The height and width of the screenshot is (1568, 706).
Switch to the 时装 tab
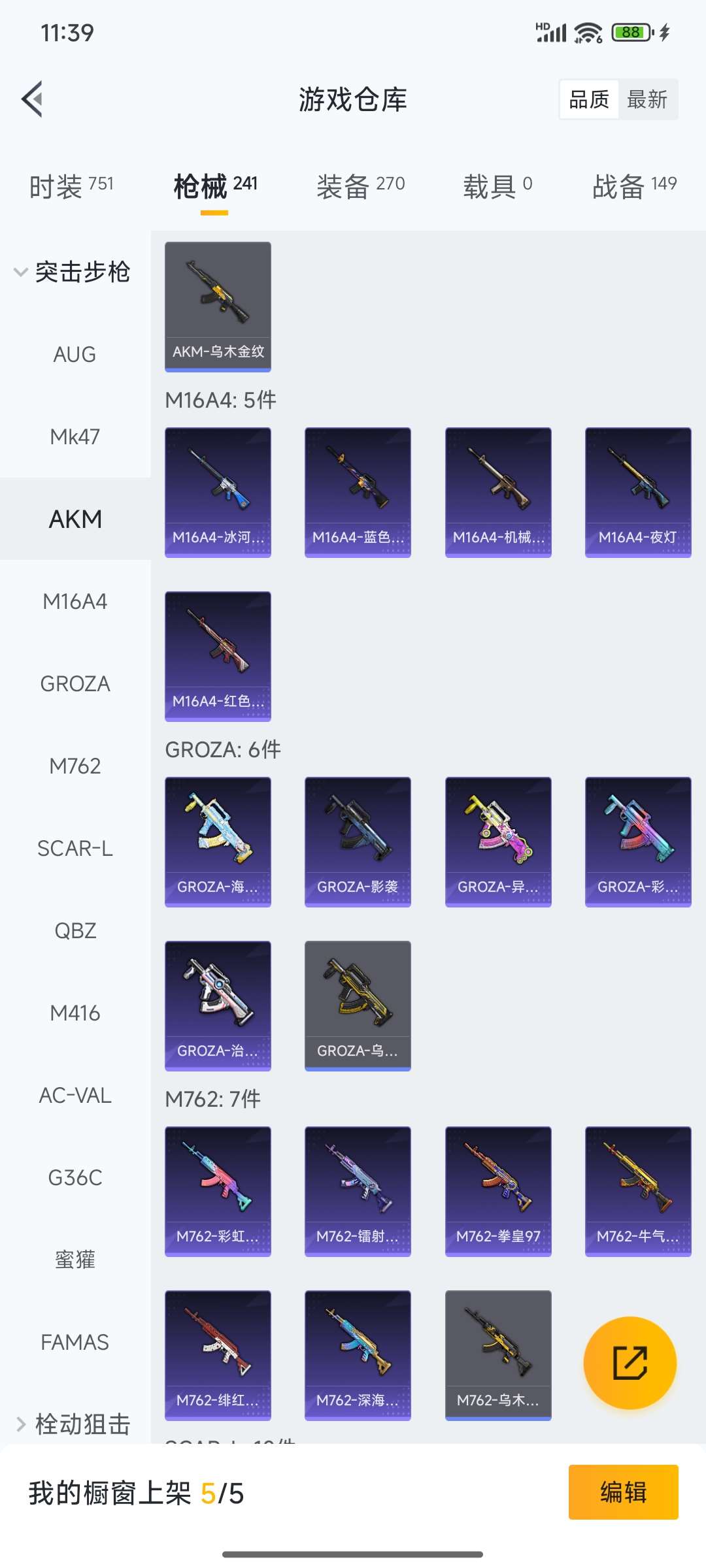[x=71, y=186]
